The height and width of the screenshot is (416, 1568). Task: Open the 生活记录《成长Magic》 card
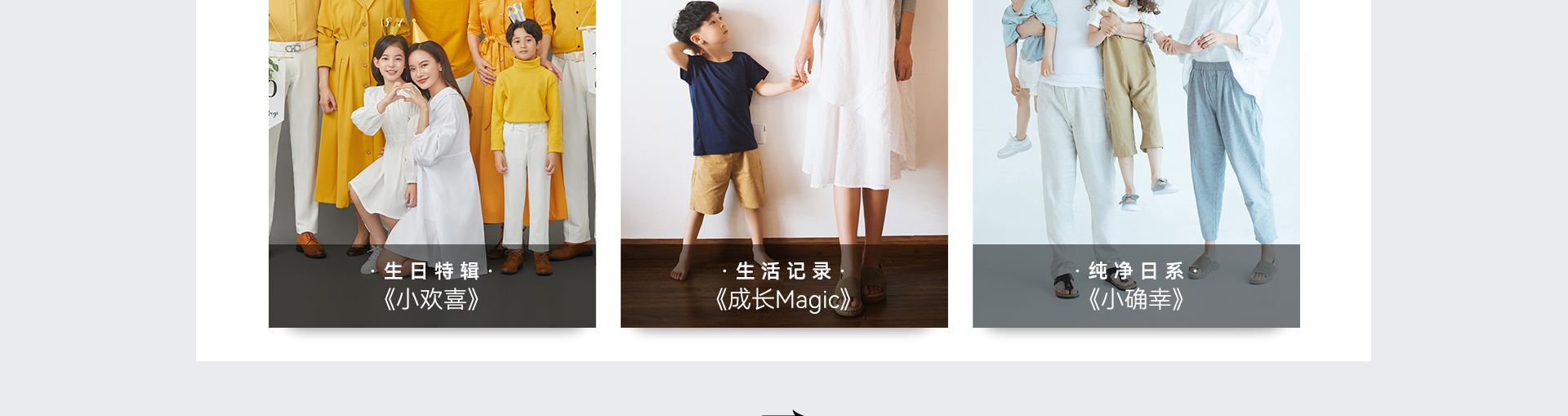(784, 163)
